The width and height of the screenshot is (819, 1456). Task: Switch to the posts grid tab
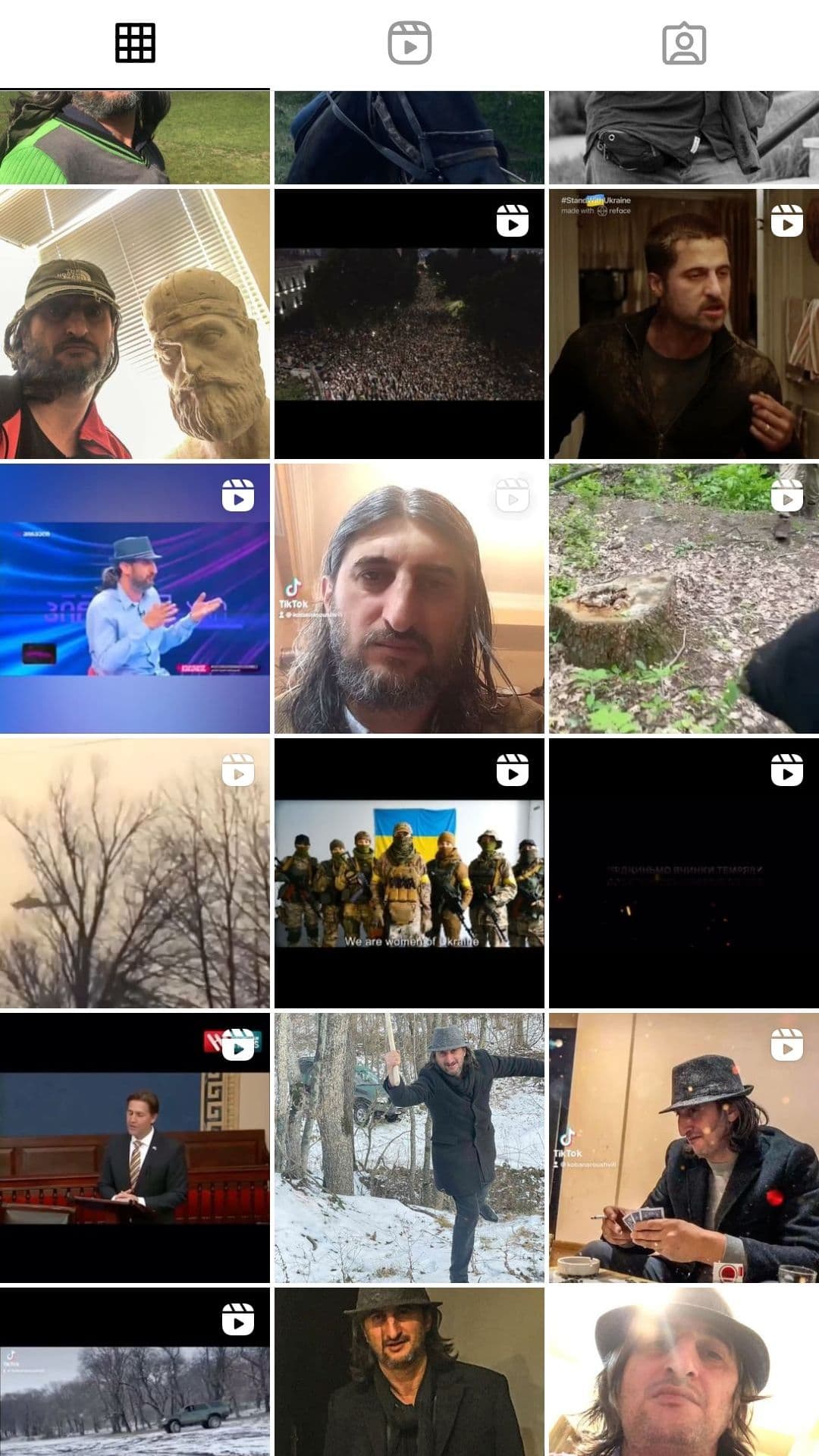point(135,42)
